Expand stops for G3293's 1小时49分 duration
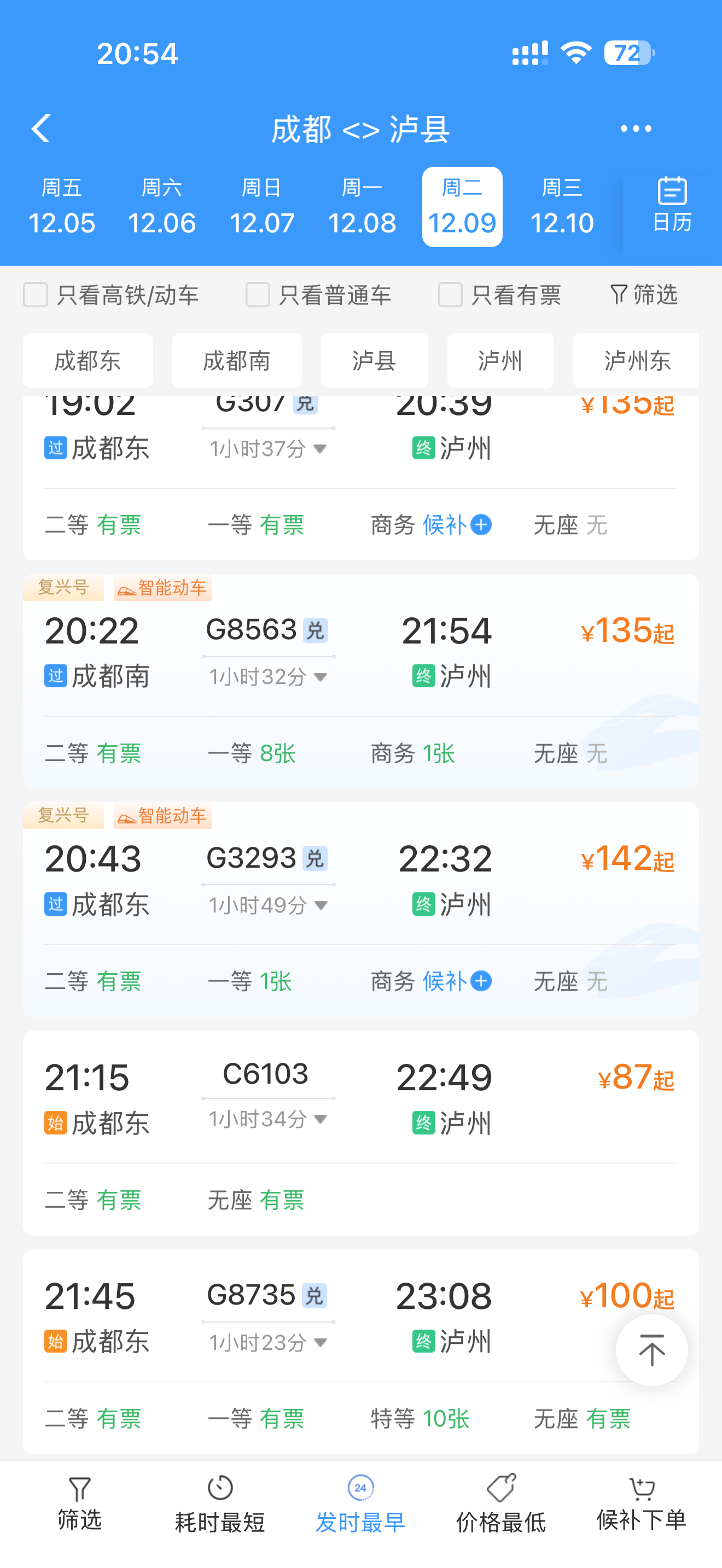The width and height of the screenshot is (722, 1568). [268, 905]
